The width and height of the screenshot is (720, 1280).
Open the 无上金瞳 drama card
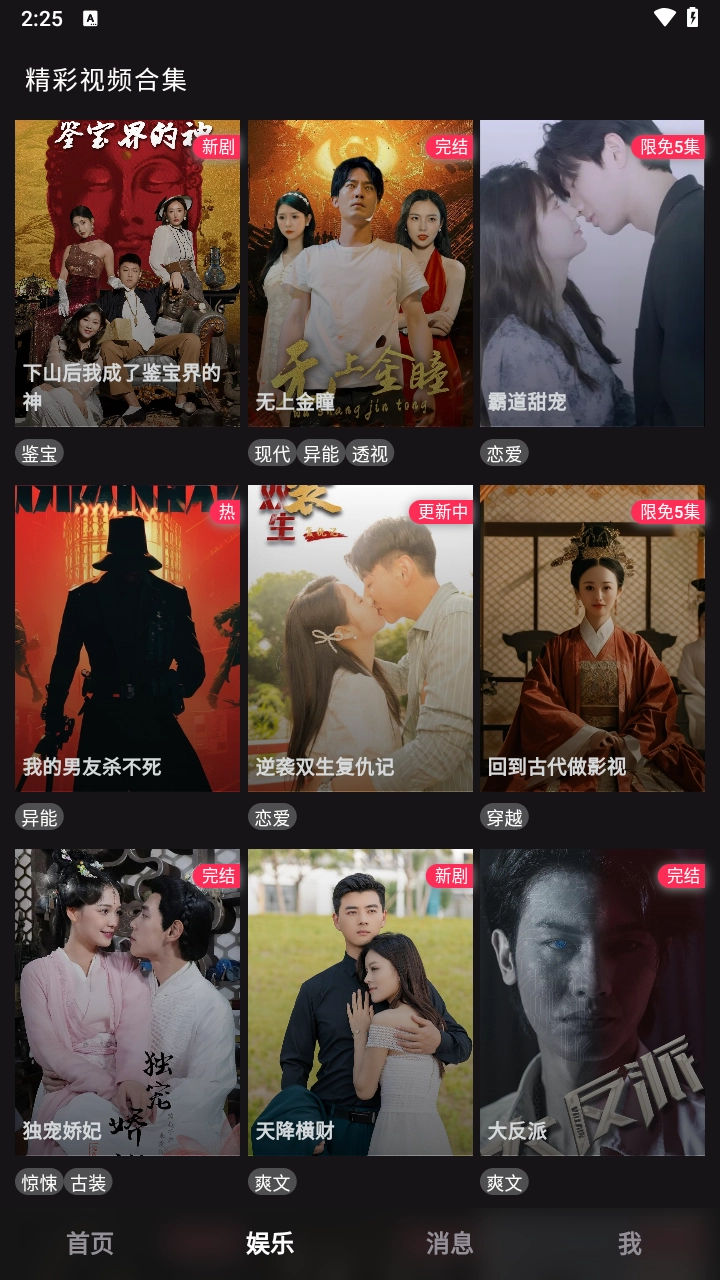[x=360, y=273]
